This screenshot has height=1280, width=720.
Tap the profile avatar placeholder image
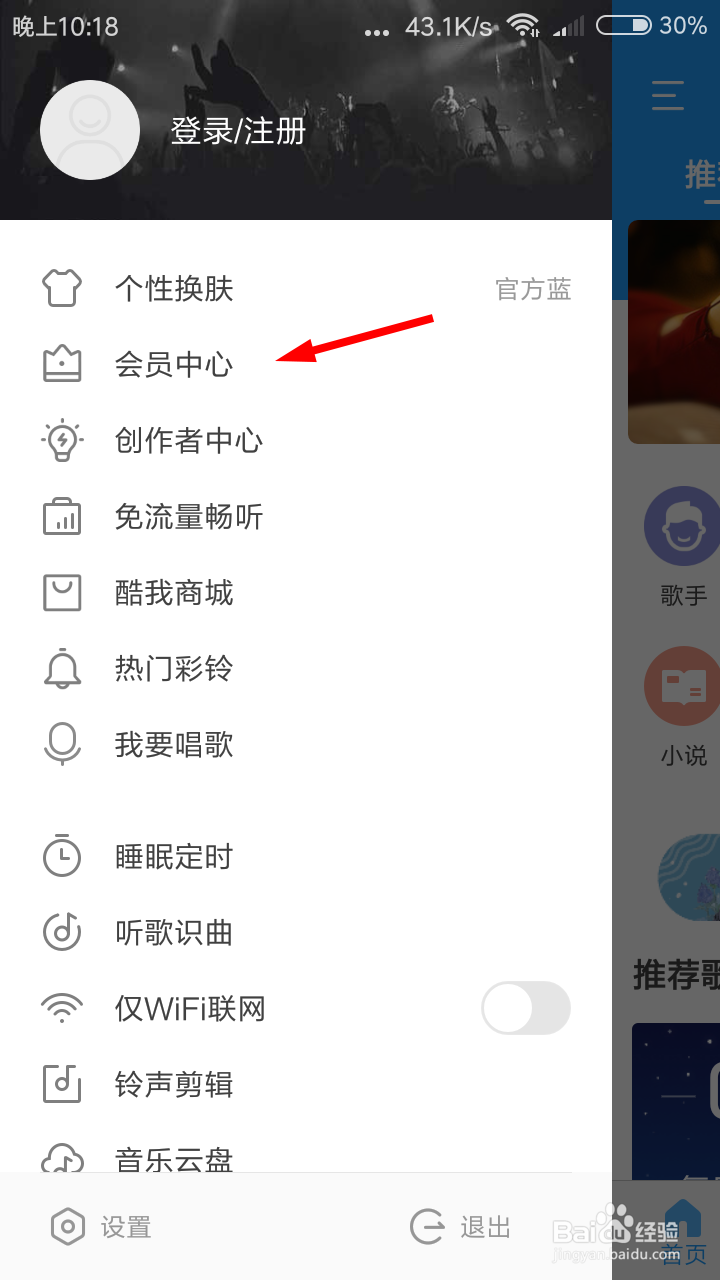(x=89, y=129)
